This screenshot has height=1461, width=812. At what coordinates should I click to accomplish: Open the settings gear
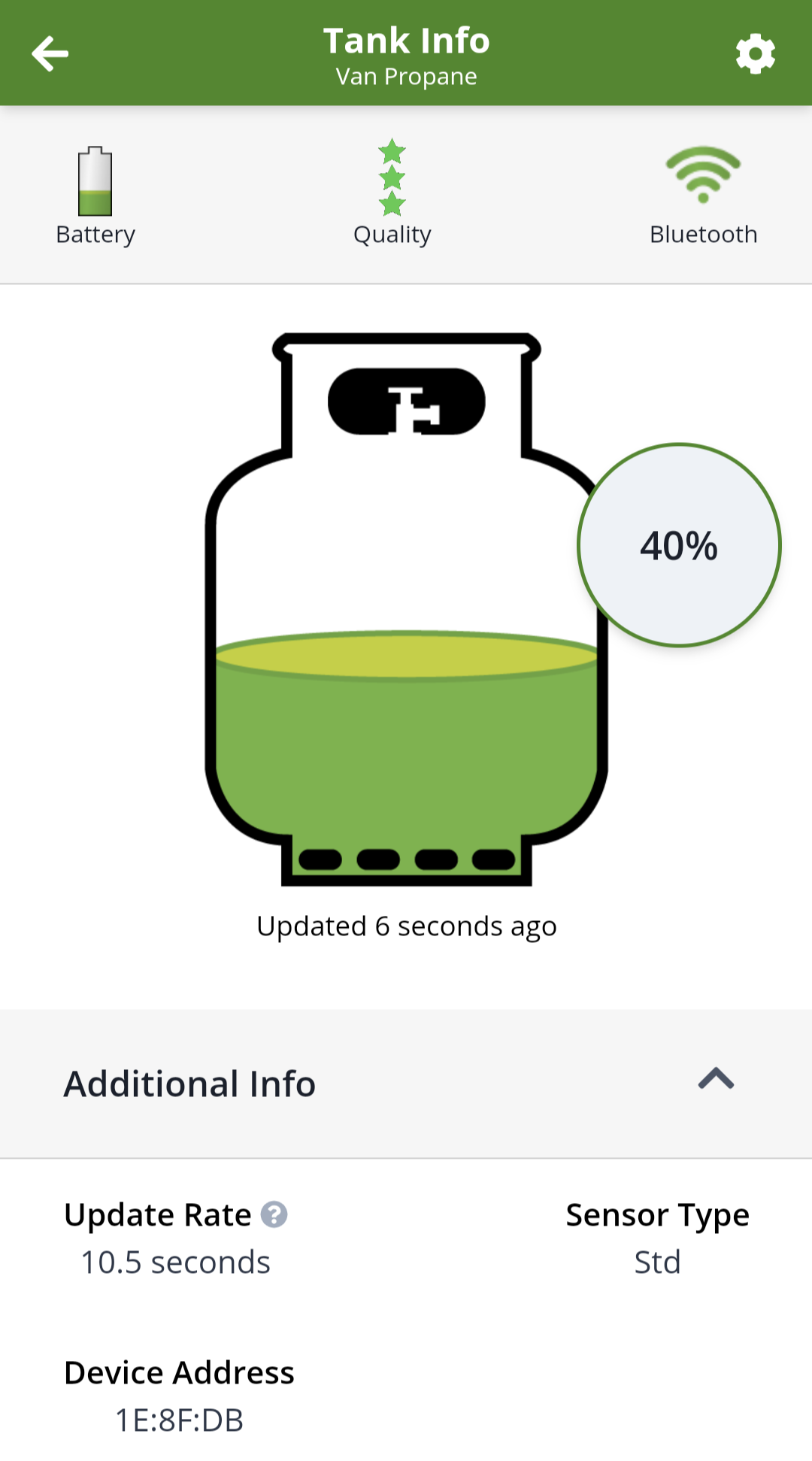[756, 53]
